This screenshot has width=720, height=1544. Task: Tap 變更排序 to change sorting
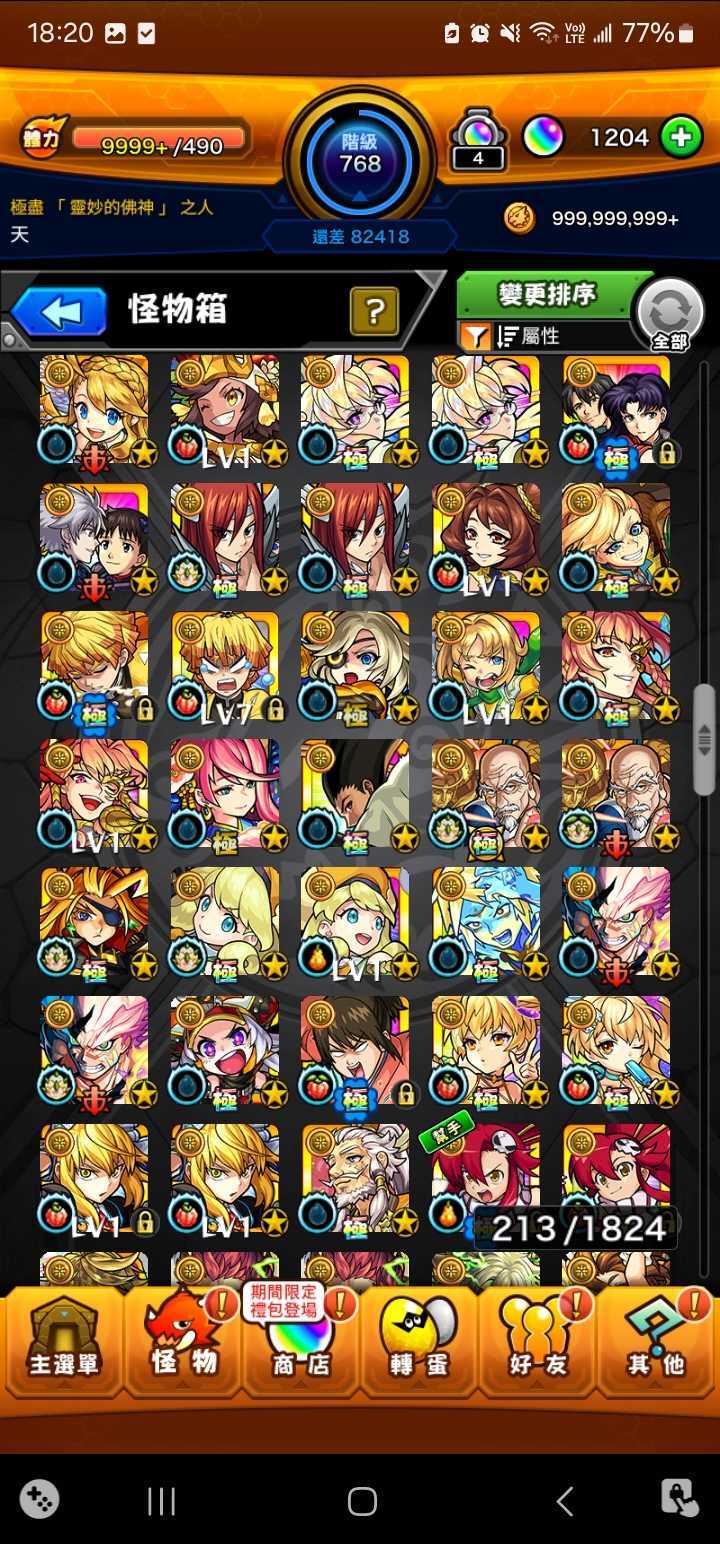click(x=548, y=295)
